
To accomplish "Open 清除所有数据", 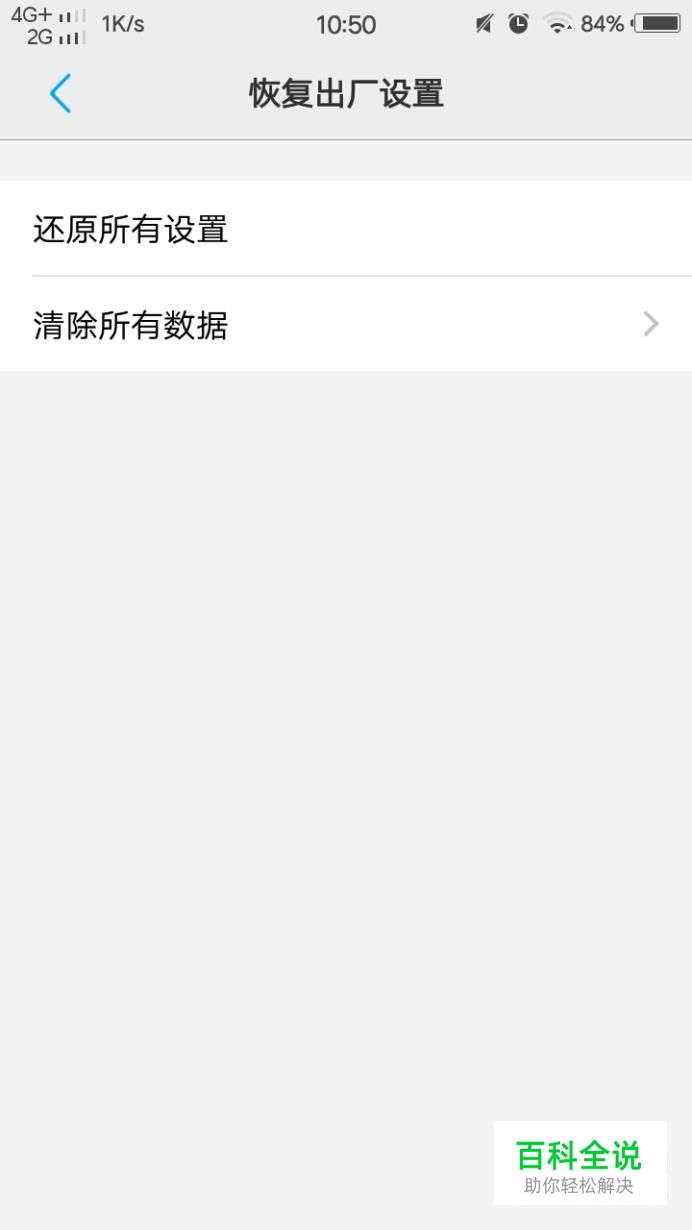I will point(346,324).
